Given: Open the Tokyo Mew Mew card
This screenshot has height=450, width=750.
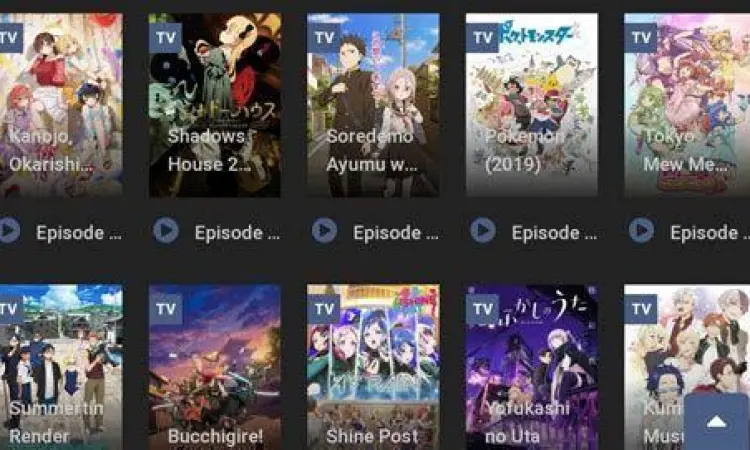Looking at the screenshot, I should [687, 105].
